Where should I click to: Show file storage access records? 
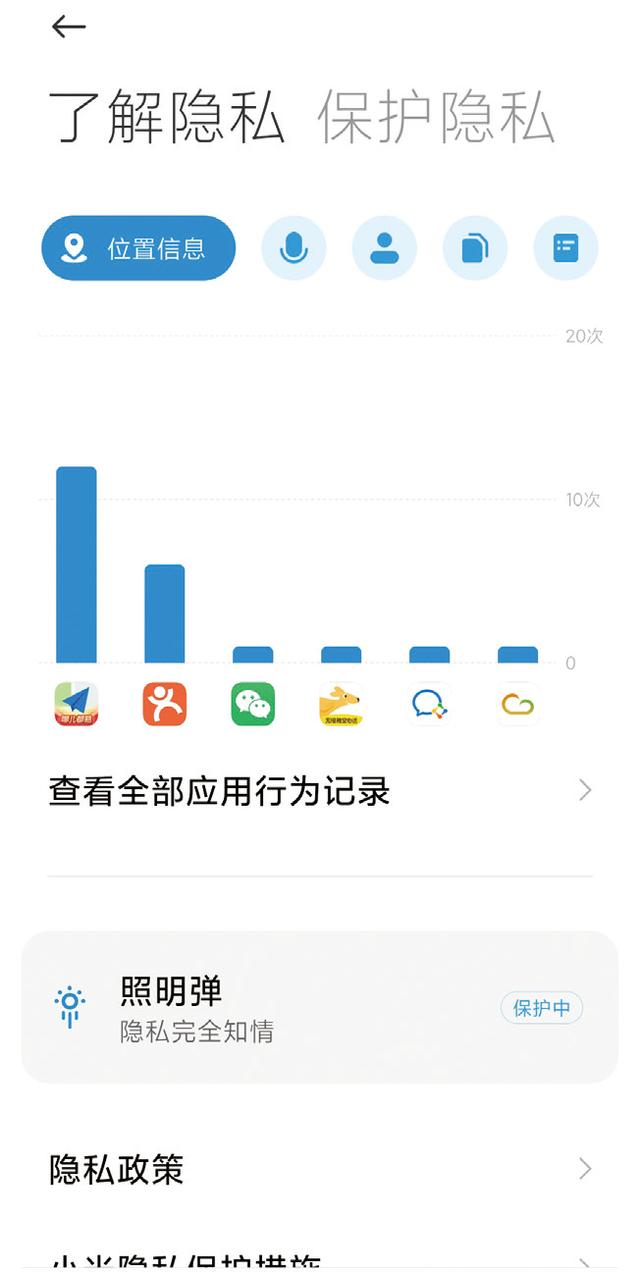[475, 248]
